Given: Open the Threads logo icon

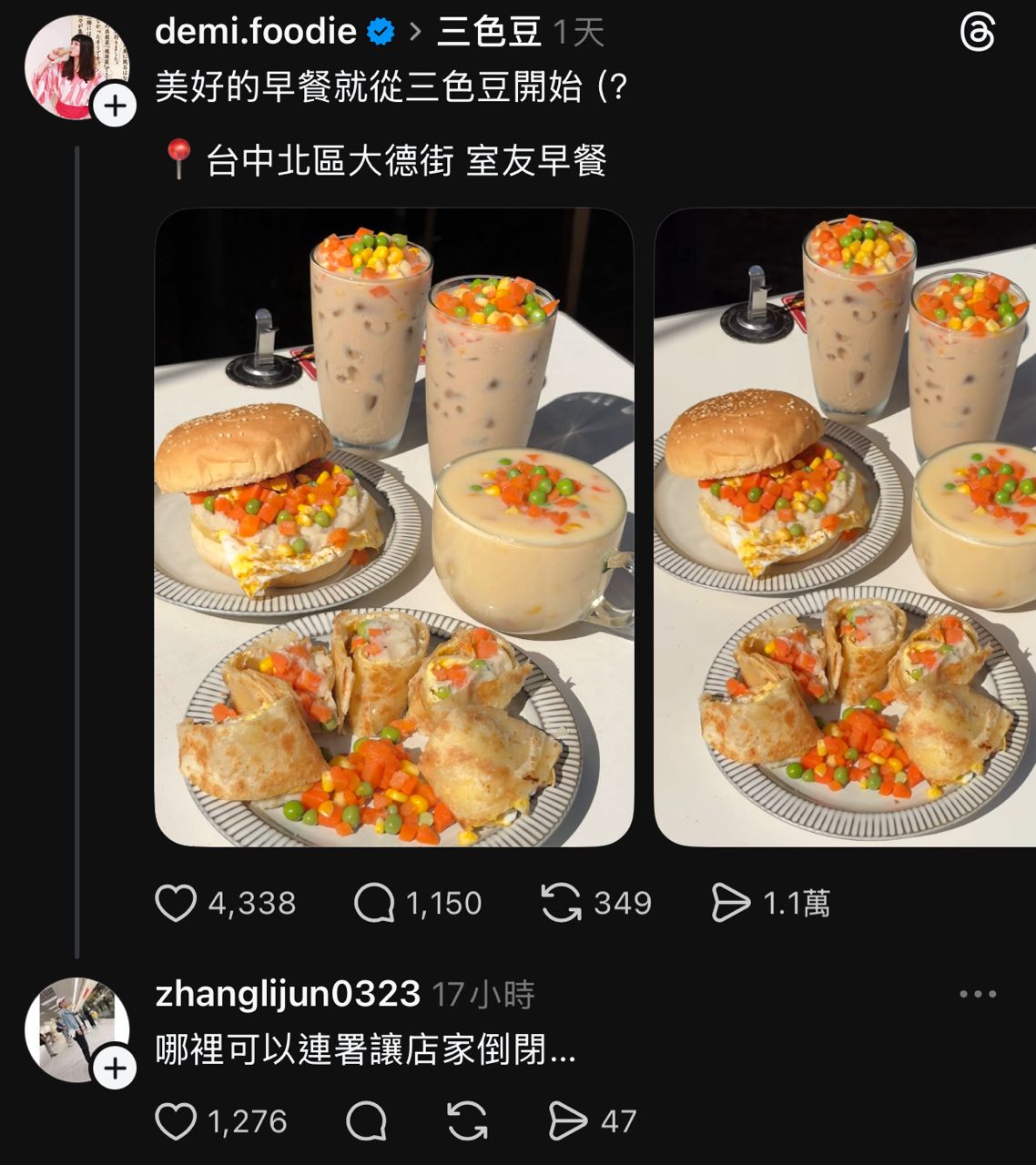Looking at the screenshot, I should 978,33.
